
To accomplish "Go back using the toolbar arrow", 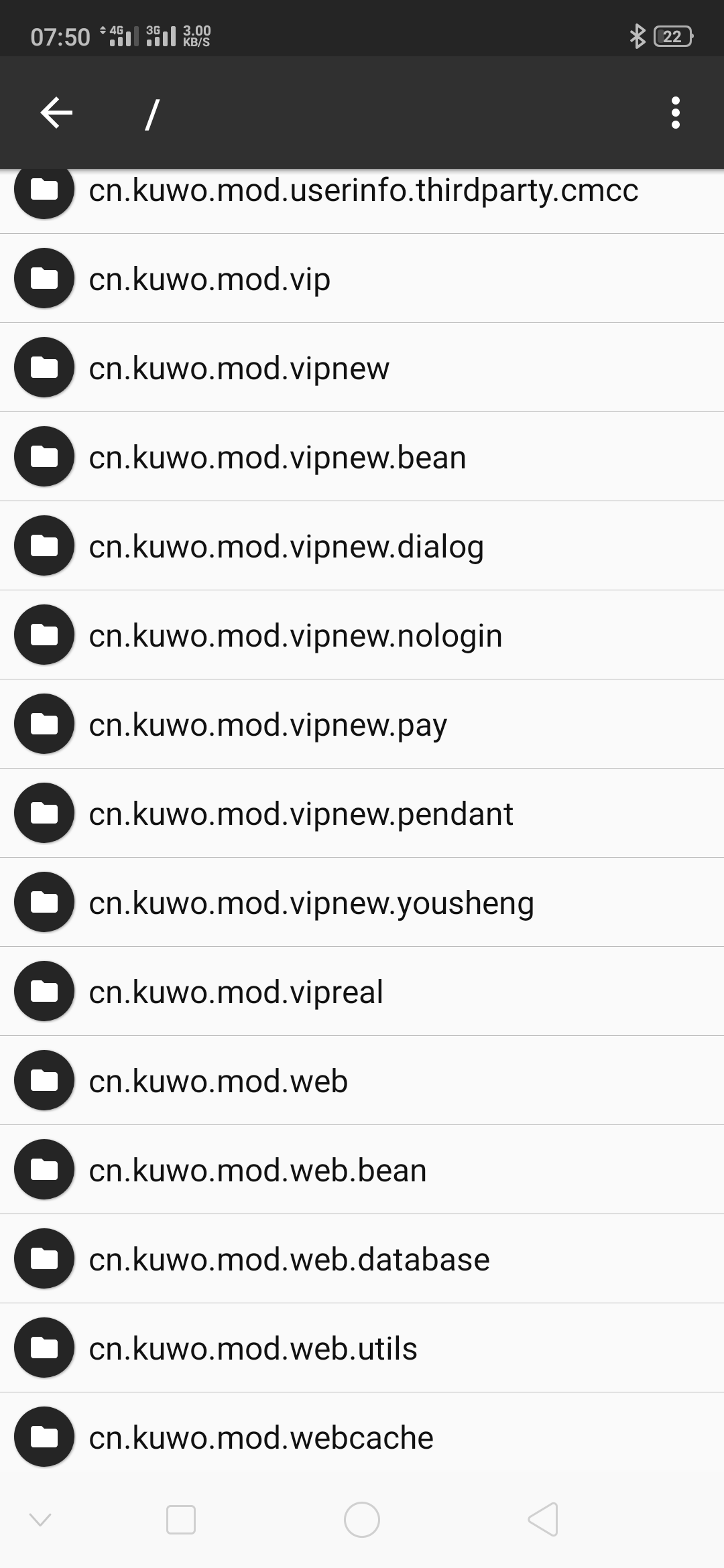I will click(x=56, y=113).
